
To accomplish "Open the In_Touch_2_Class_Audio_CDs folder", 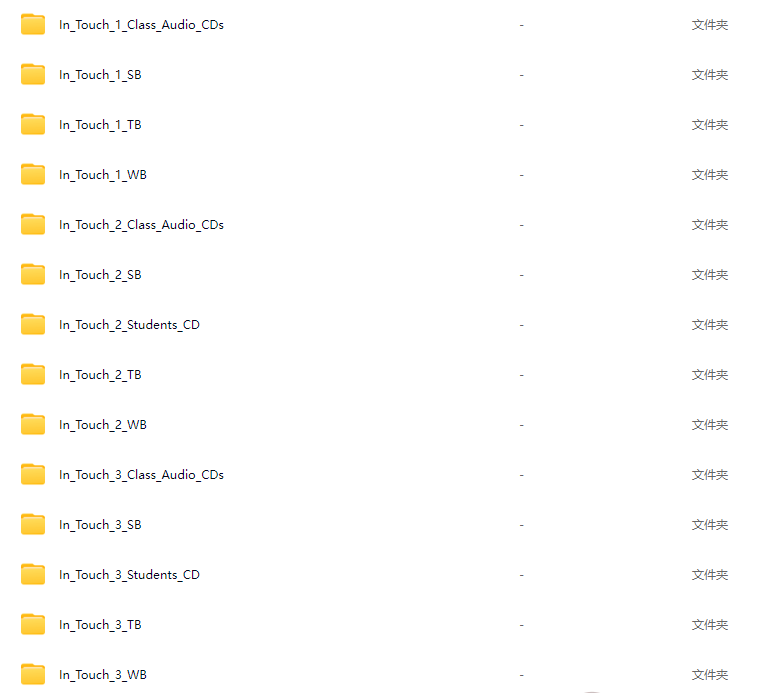I will click(141, 225).
